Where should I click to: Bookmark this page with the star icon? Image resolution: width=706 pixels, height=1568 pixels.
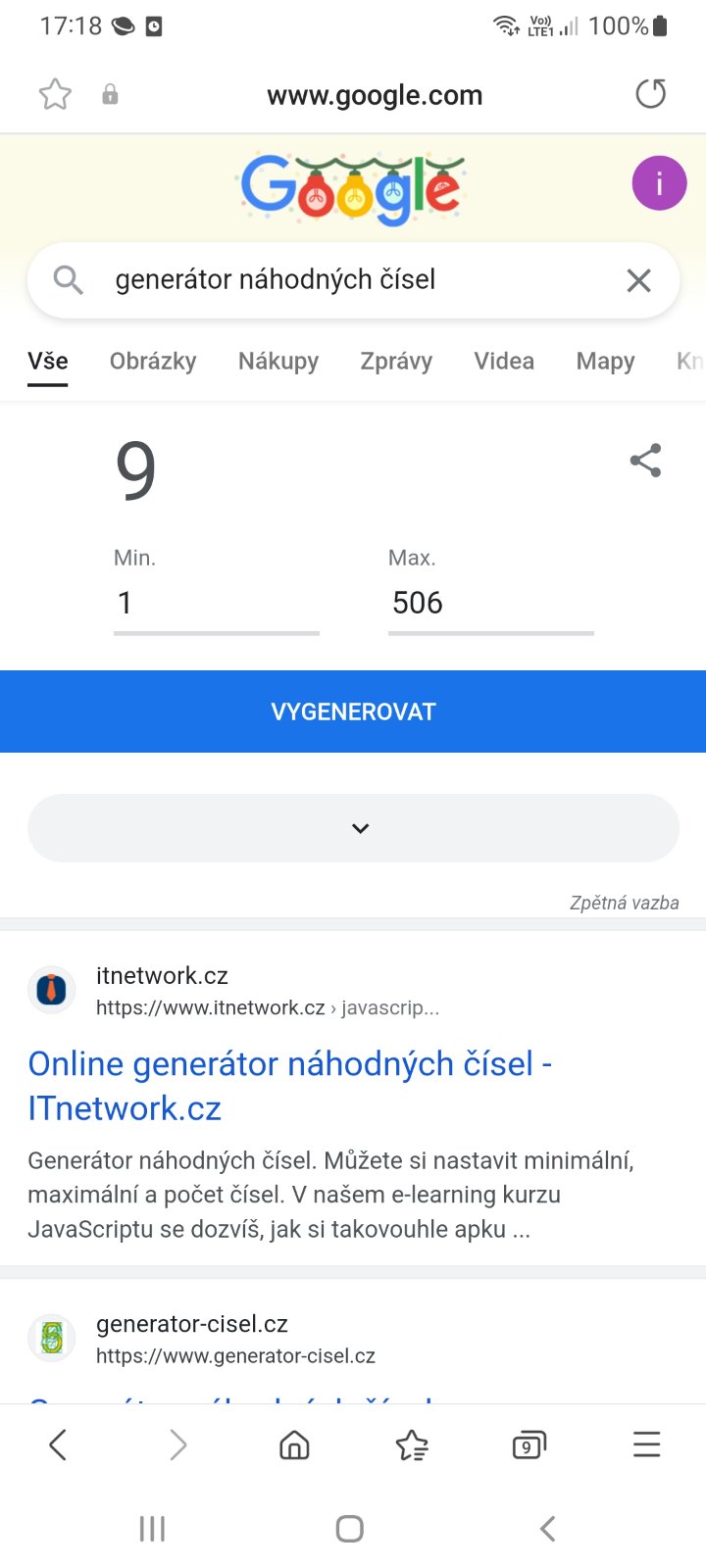click(55, 95)
